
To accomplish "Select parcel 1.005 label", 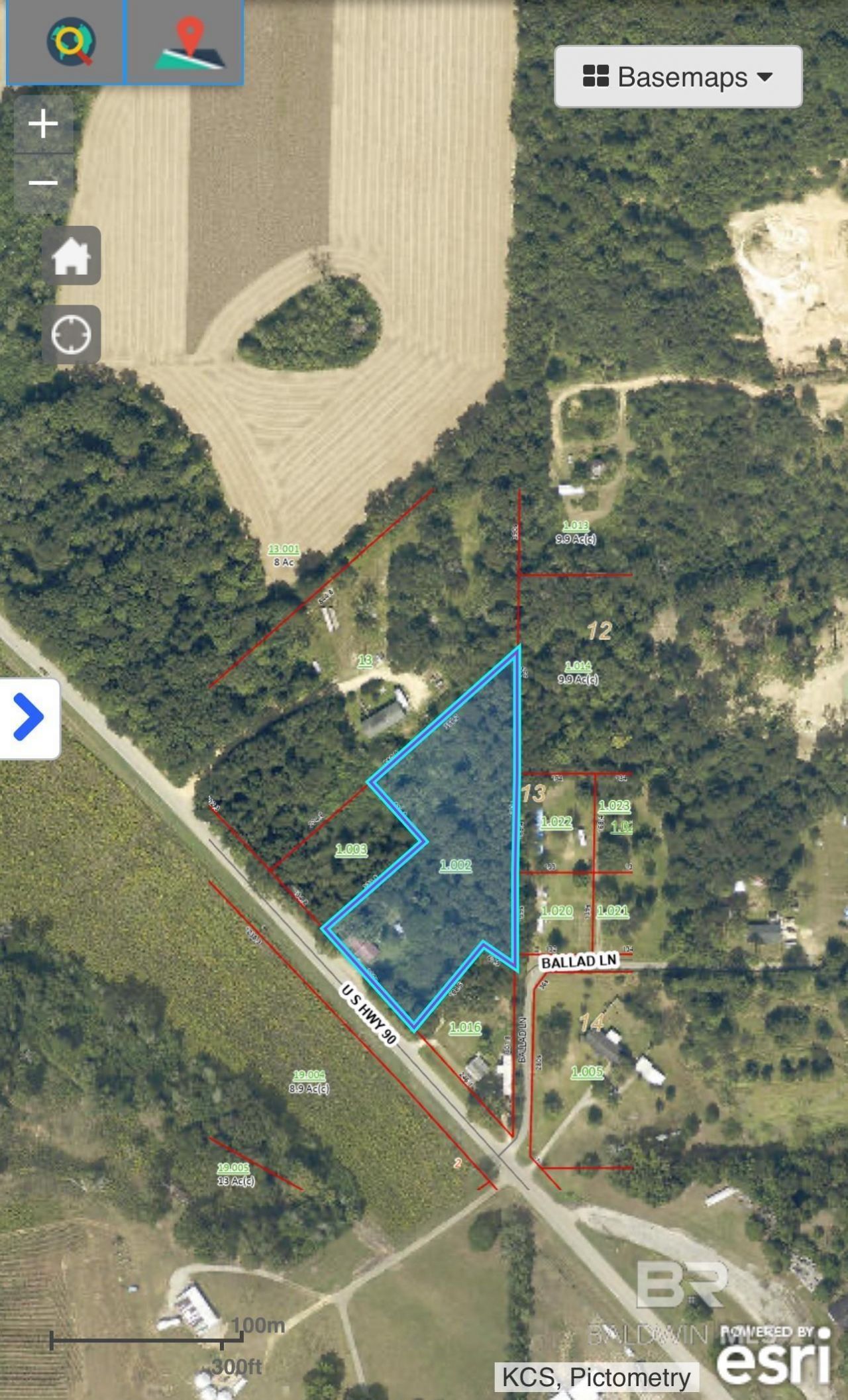I will tap(587, 1072).
